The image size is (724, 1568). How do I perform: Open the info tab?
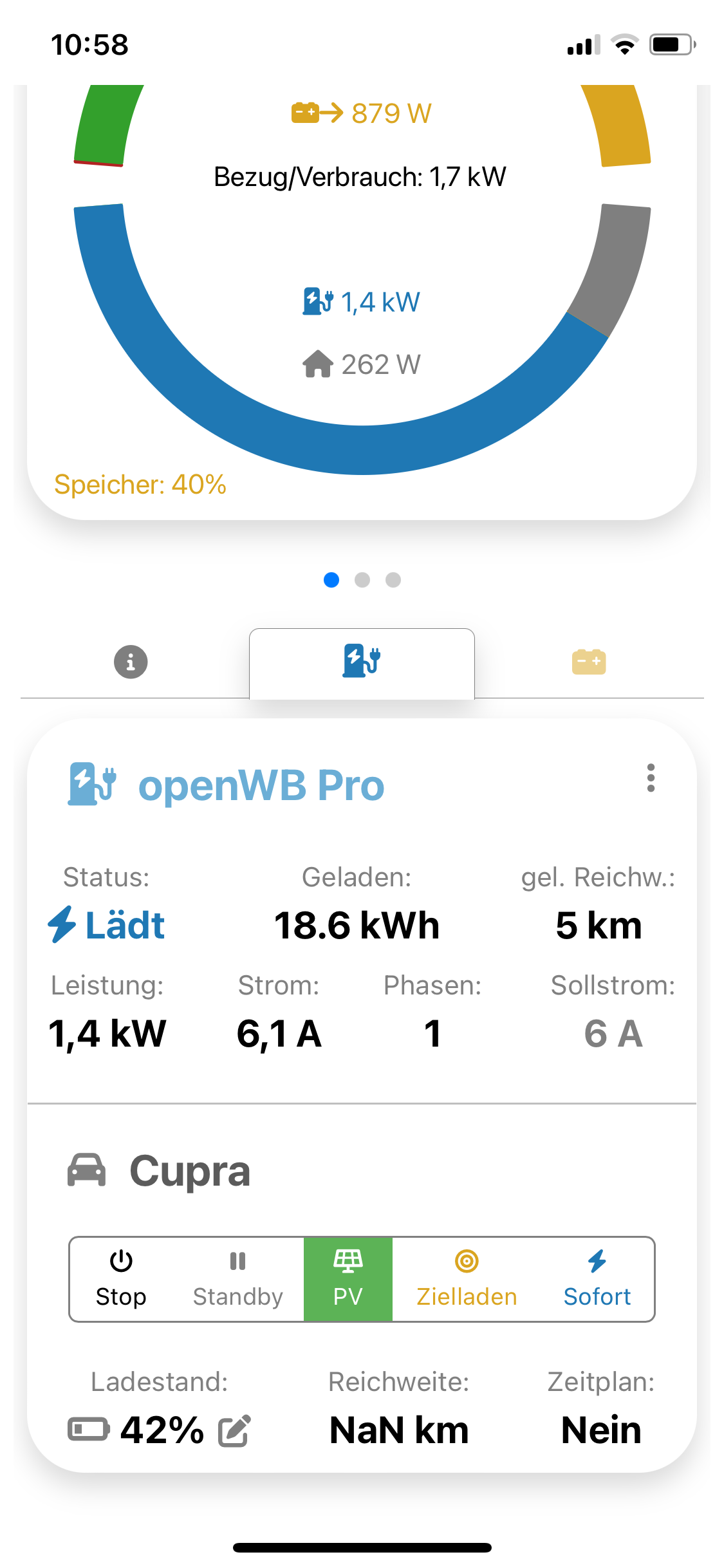click(131, 662)
